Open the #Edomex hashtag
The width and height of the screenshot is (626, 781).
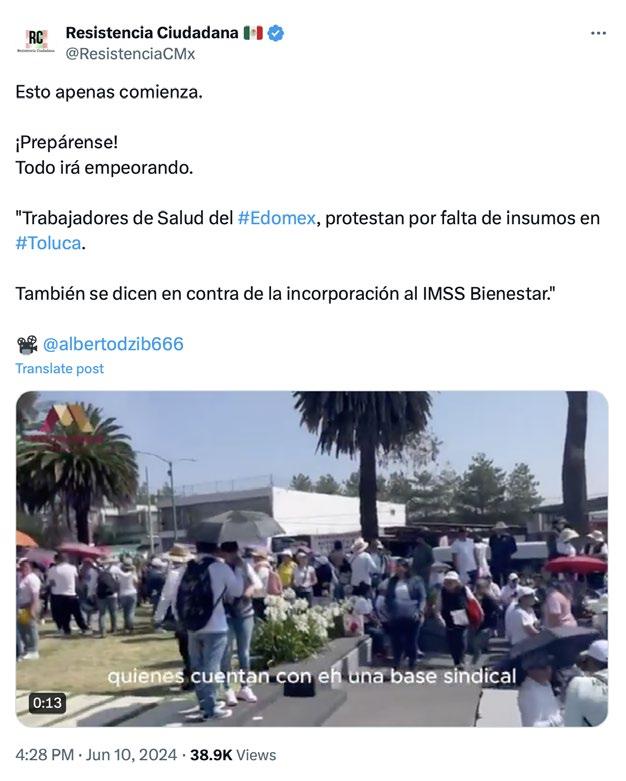277,218
